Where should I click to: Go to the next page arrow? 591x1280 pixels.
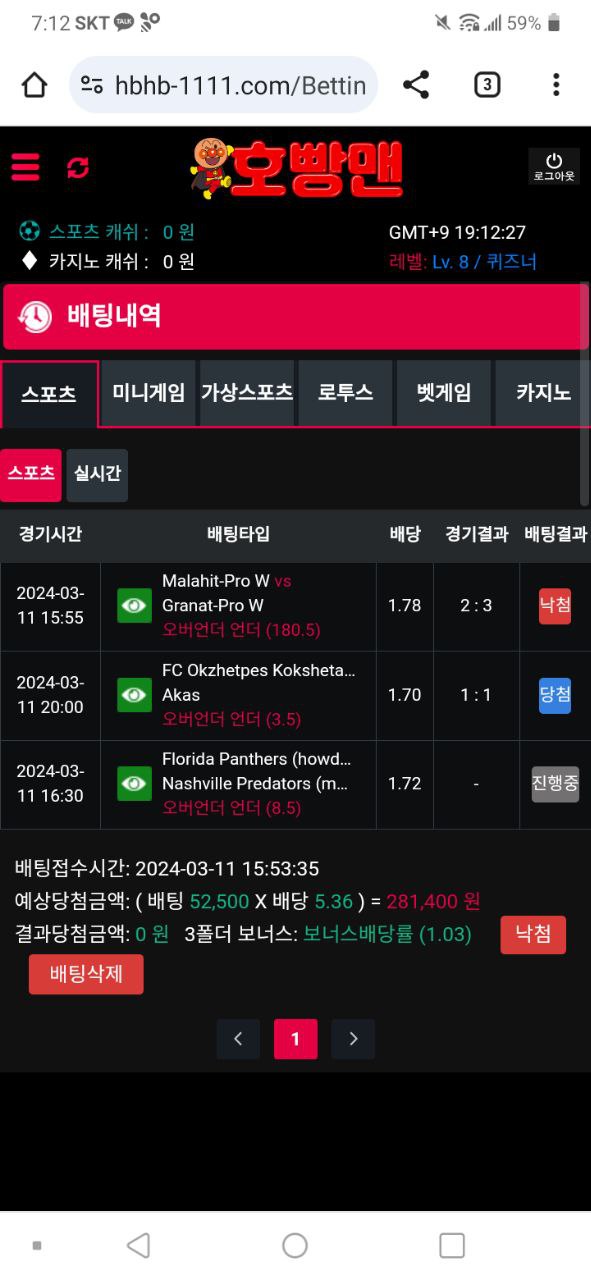pos(353,1039)
